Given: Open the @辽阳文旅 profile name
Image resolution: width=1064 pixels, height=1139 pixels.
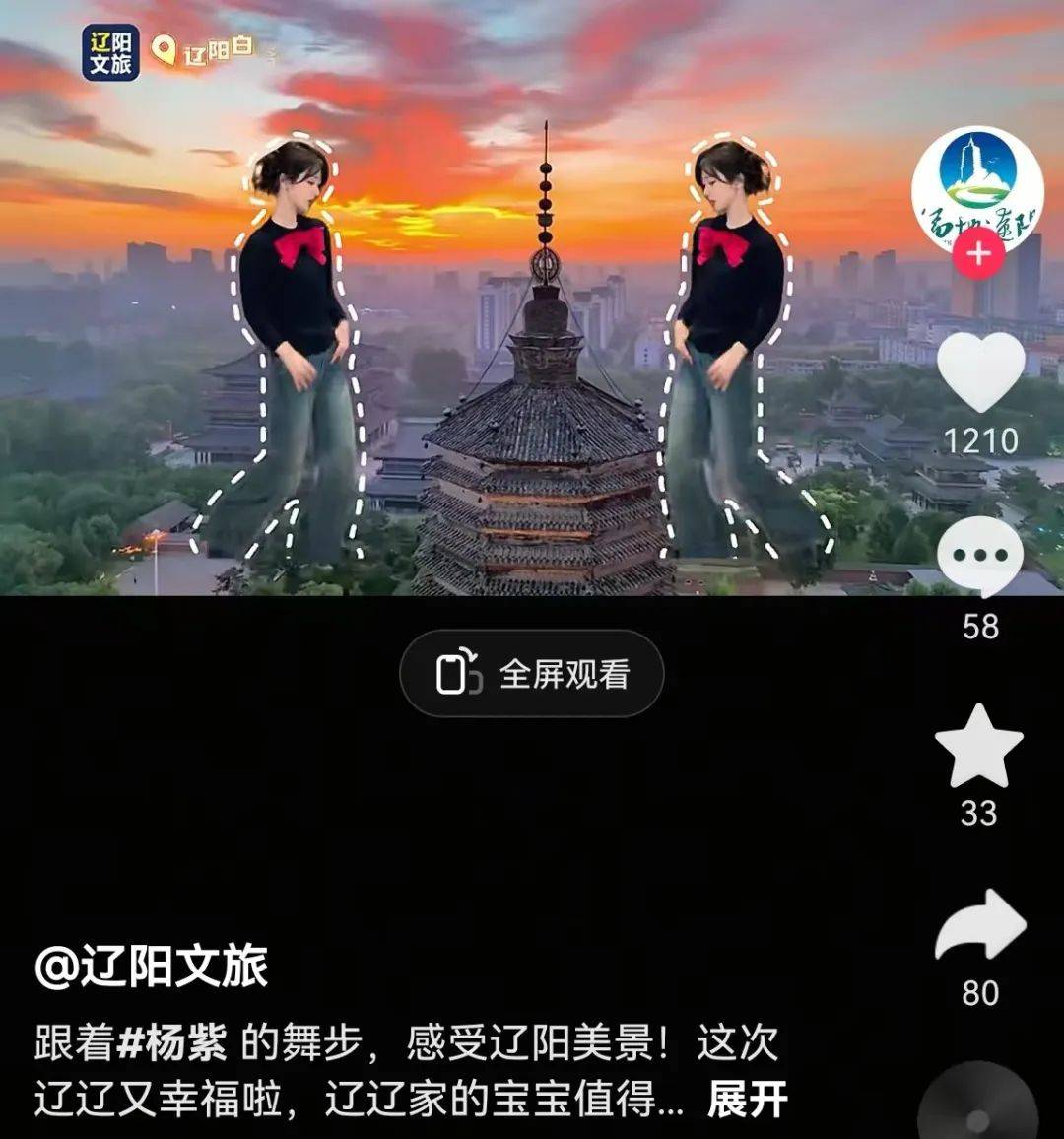Looking at the screenshot, I should (x=152, y=968).
